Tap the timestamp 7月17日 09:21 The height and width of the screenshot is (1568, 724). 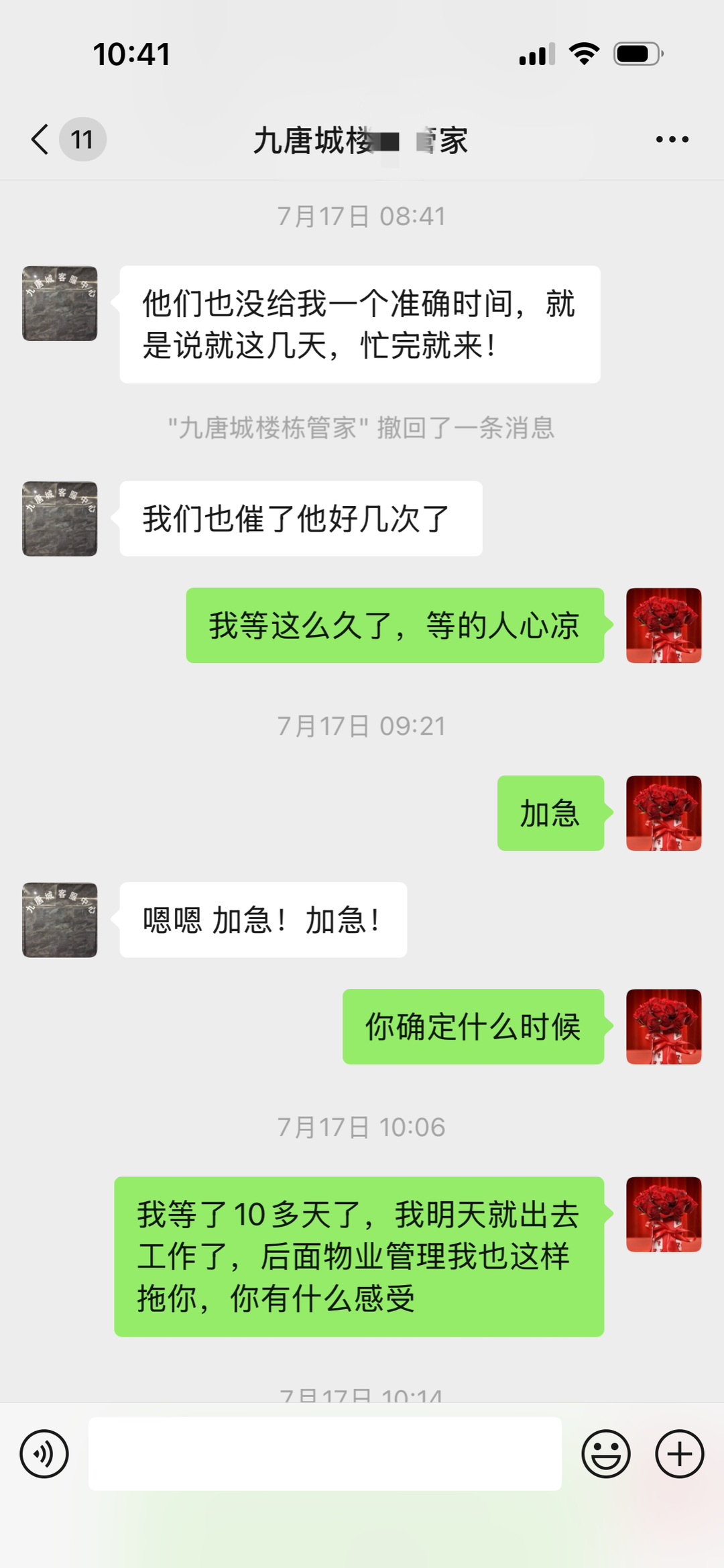click(362, 725)
